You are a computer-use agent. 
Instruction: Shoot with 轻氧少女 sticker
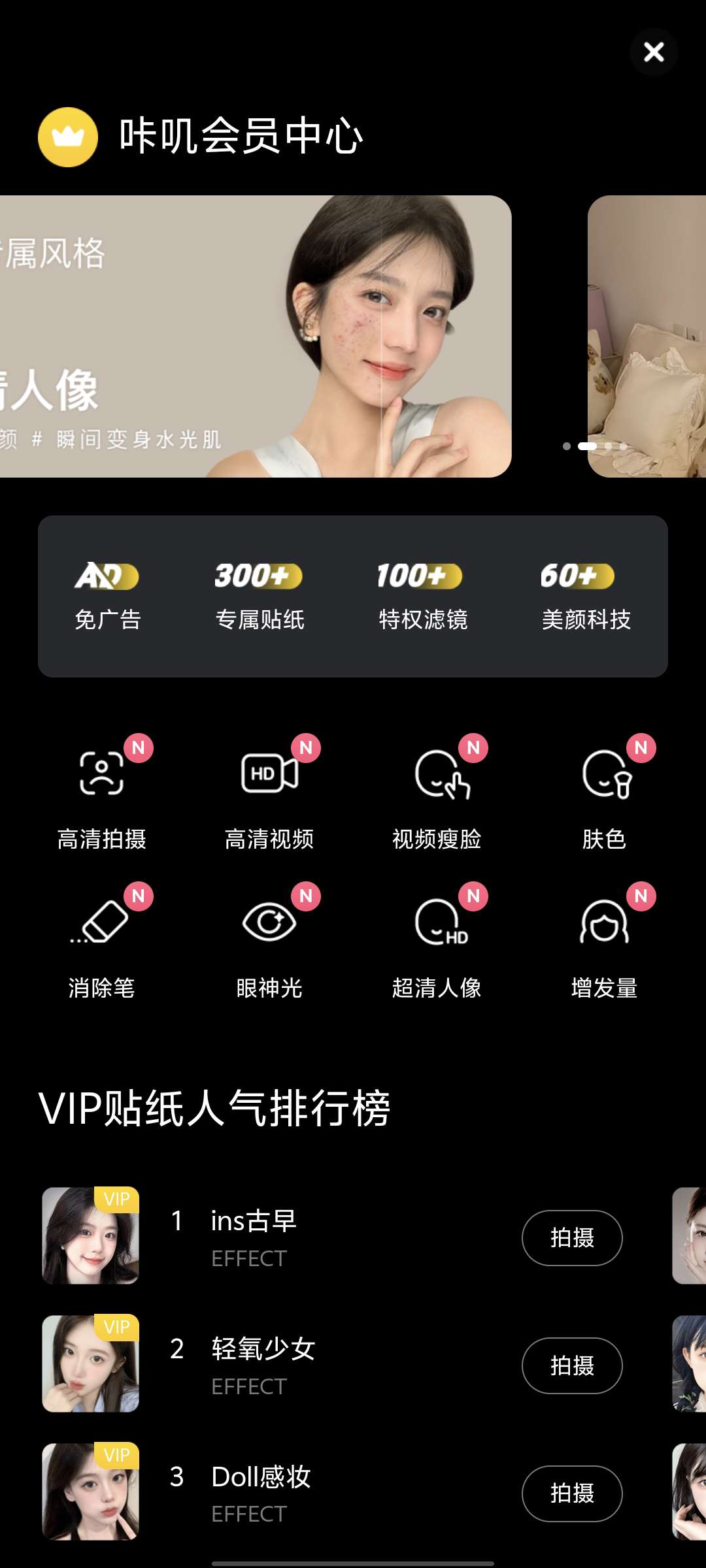coord(571,1365)
